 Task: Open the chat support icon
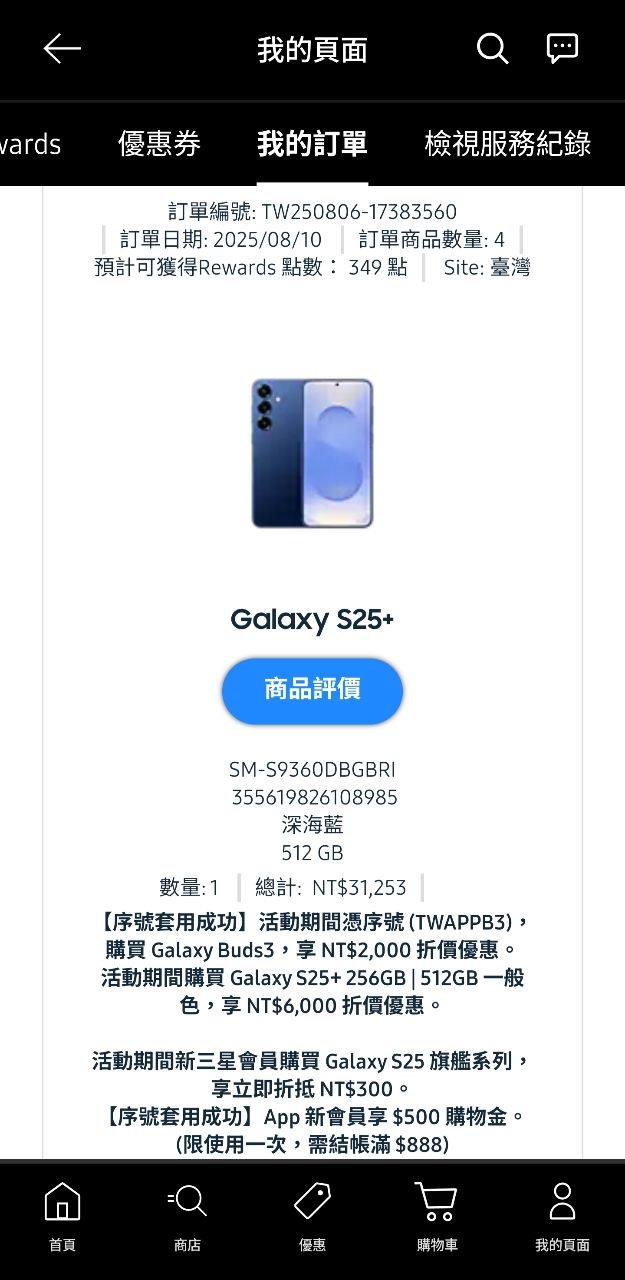pos(562,49)
